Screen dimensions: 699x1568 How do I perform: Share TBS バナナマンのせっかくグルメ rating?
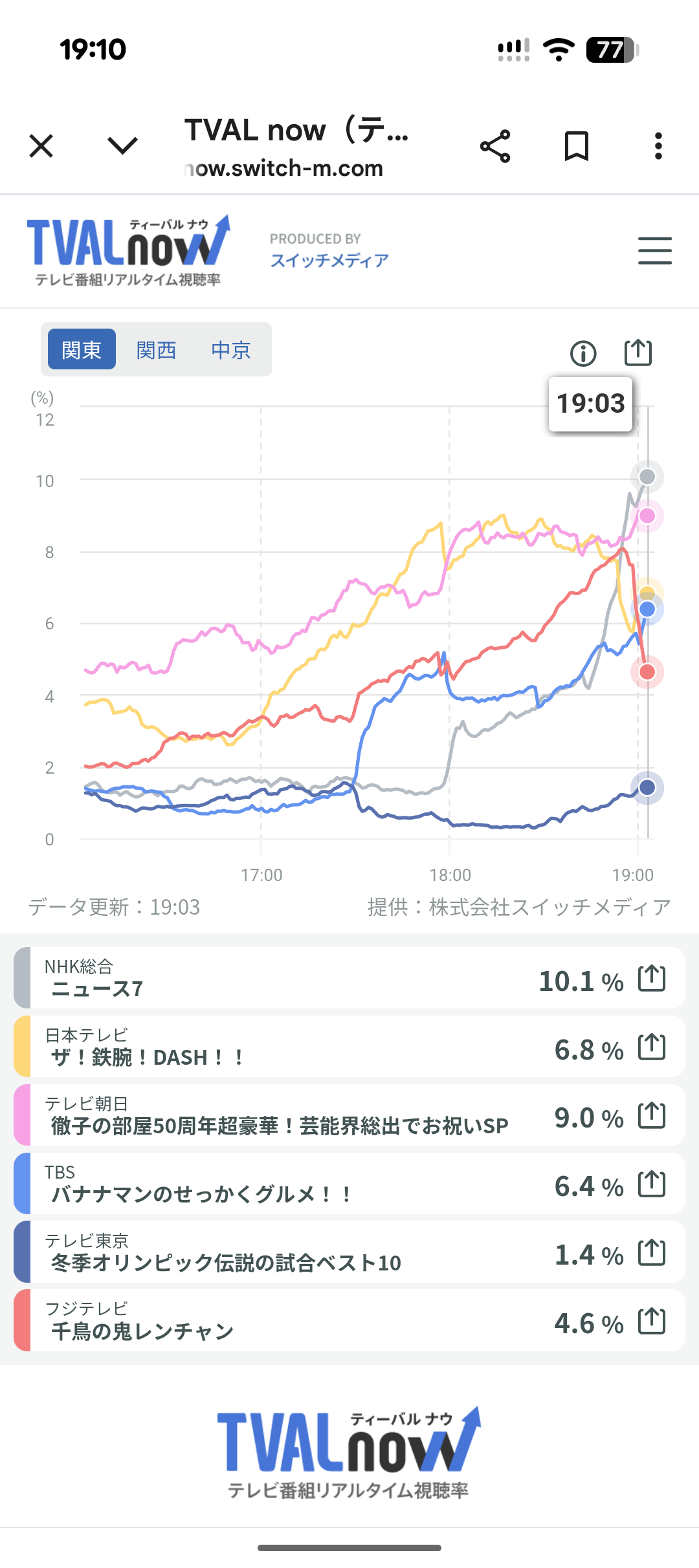(x=651, y=1183)
